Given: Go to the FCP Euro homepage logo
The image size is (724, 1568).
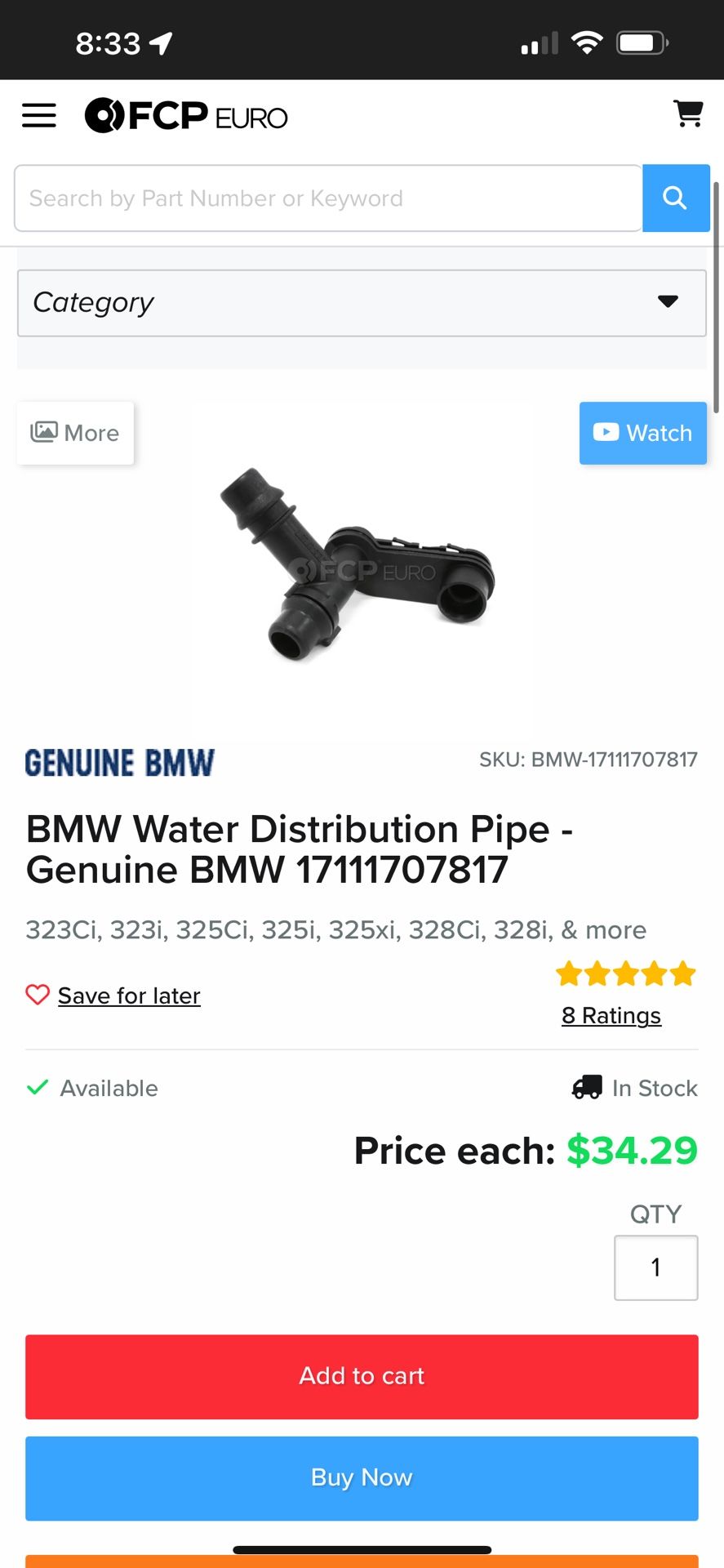Looking at the screenshot, I should pos(186,116).
